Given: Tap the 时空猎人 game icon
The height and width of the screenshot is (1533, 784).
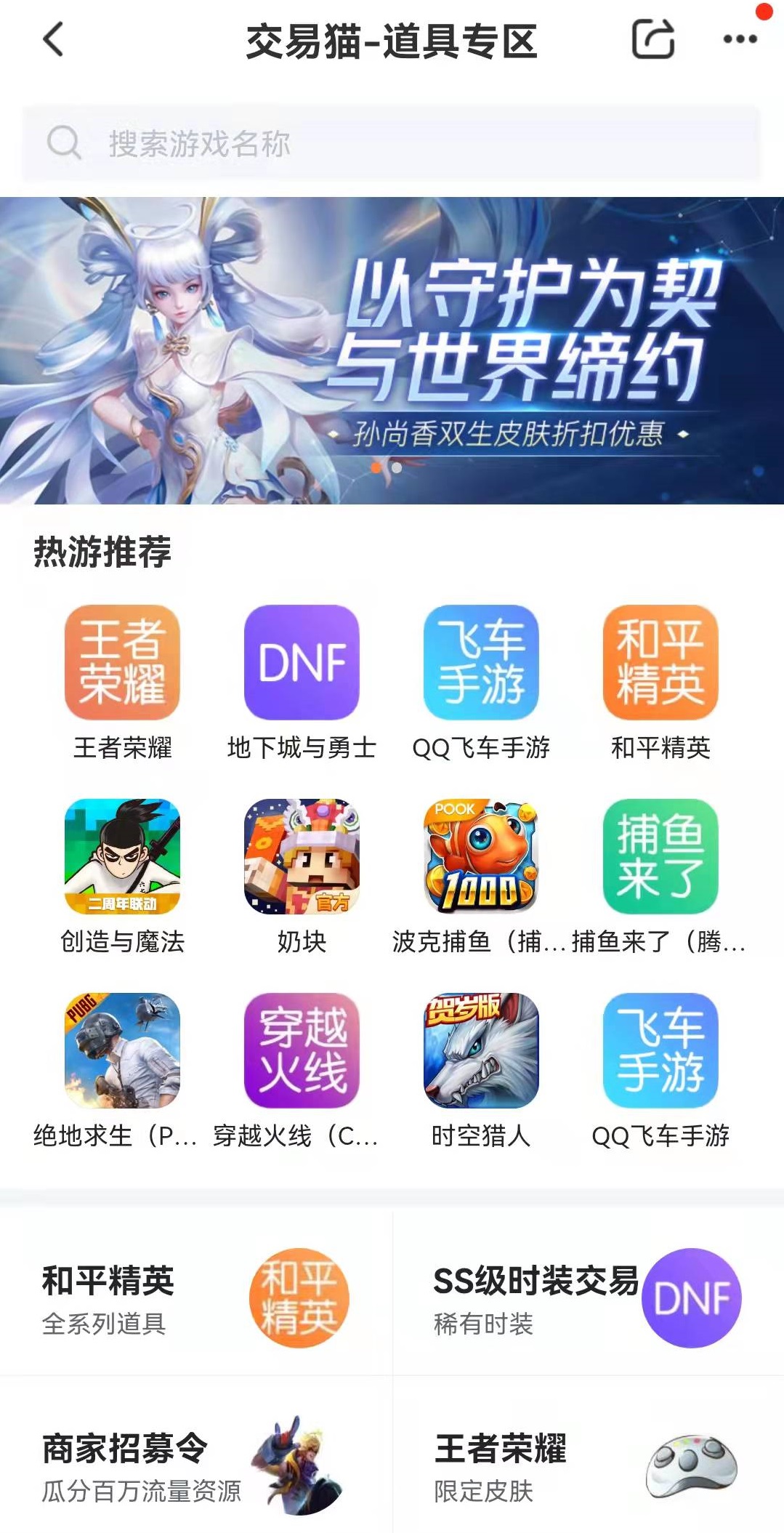Looking at the screenshot, I should [481, 1050].
